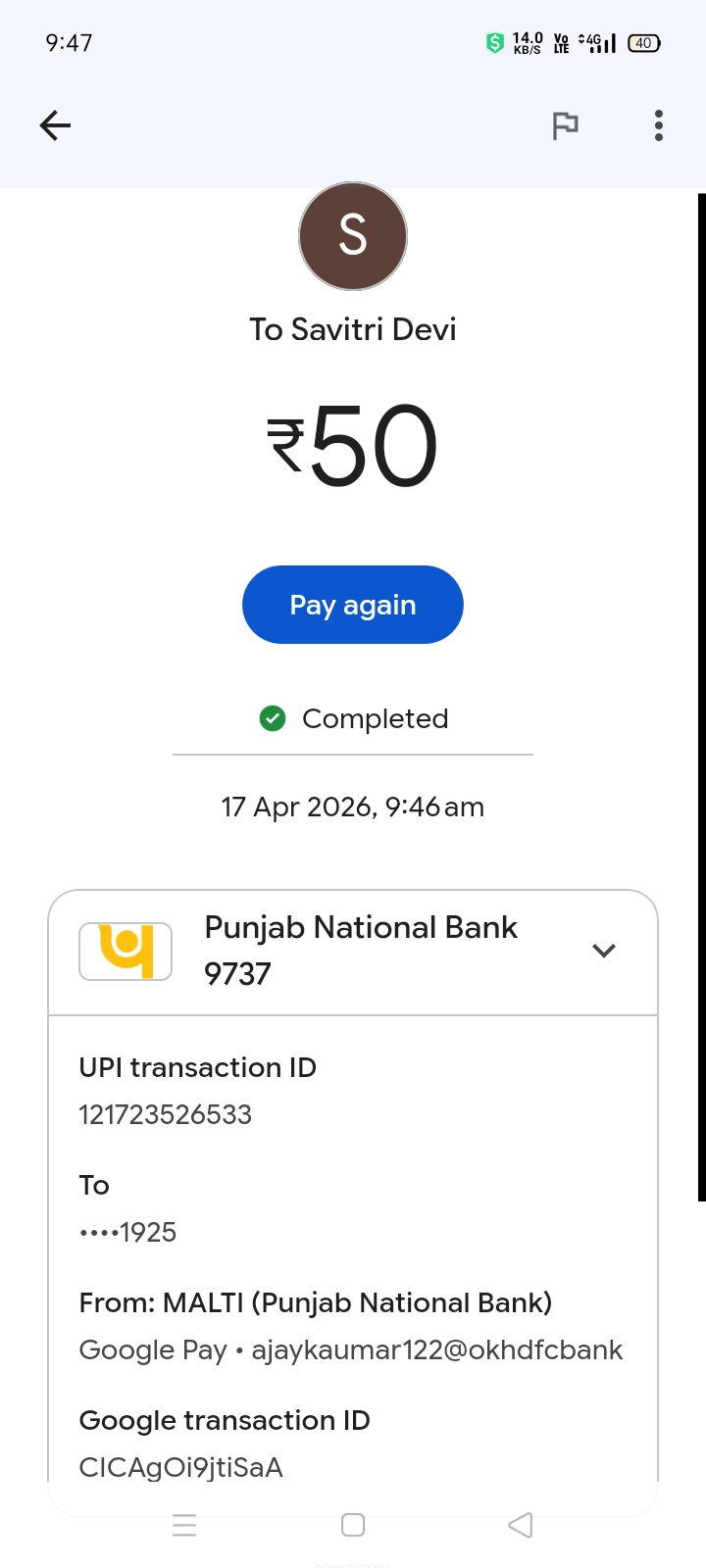Open the three-dot overflow menu
Viewport: 706px width, 1568px height.
point(658,125)
